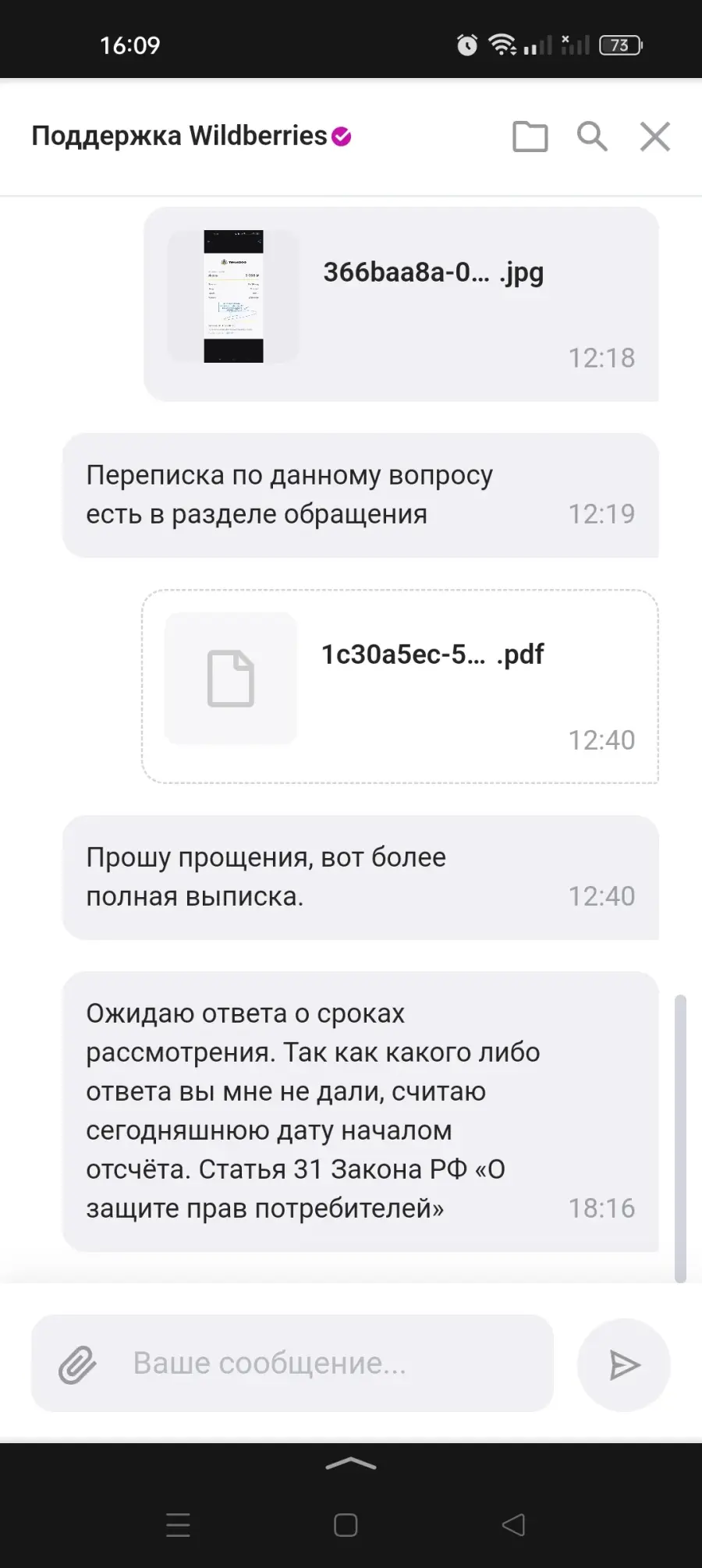The height and width of the screenshot is (1568, 702).
Task: Open the 1c30a5ec-5... .pdf file
Action: [400, 686]
